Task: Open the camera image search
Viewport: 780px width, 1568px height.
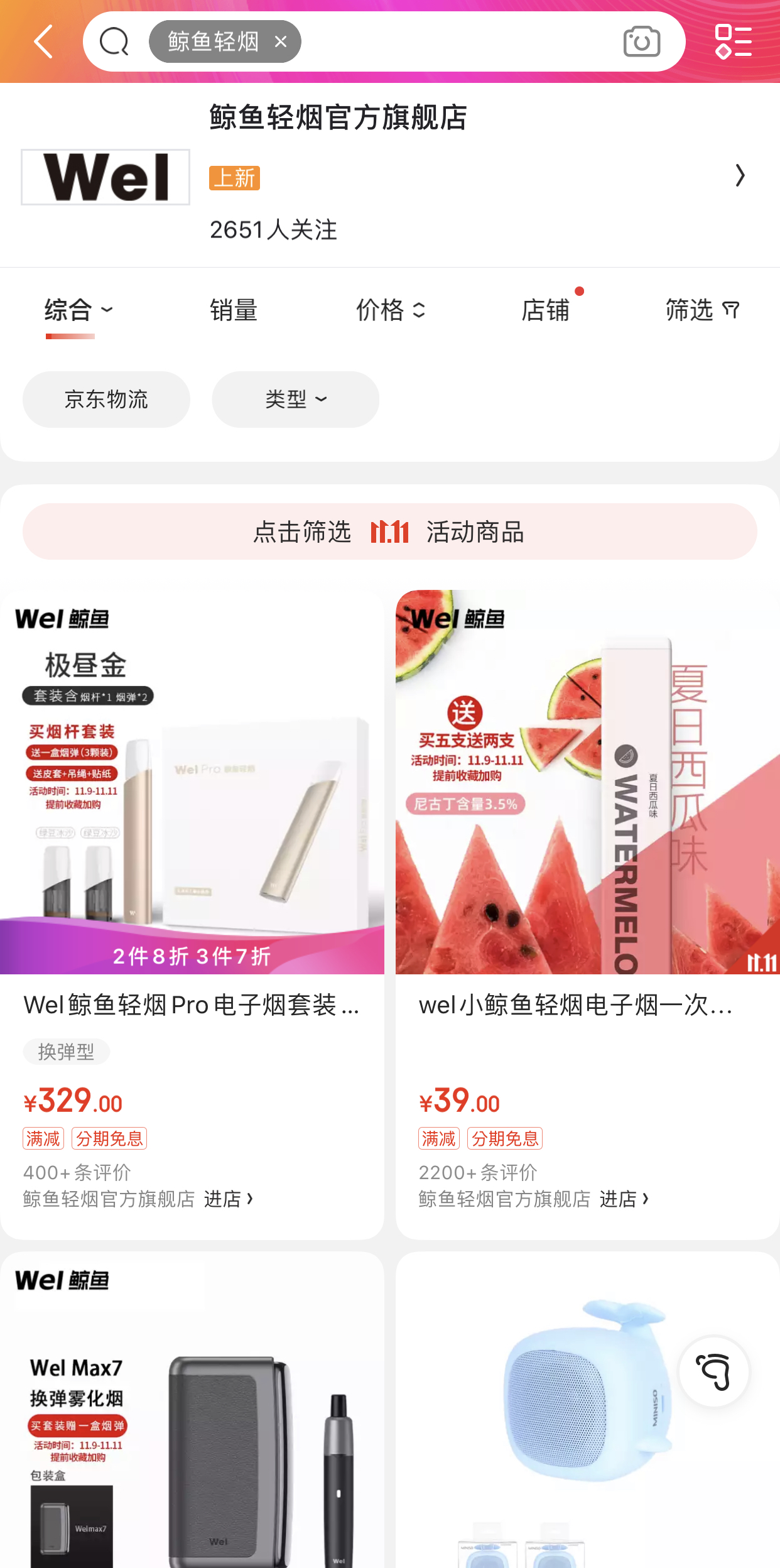Action: (x=641, y=42)
